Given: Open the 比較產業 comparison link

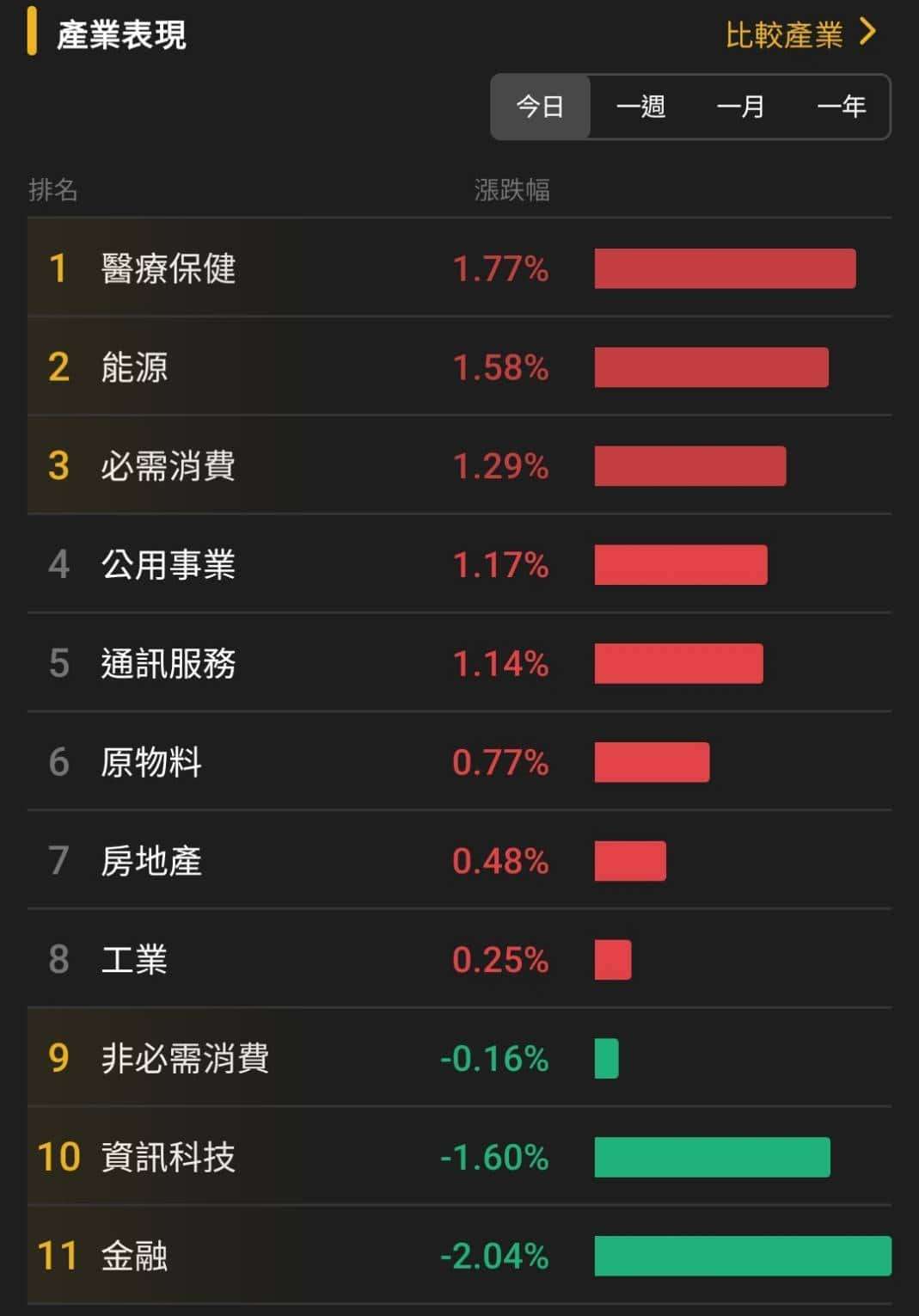Looking at the screenshot, I should coord(800,34).
